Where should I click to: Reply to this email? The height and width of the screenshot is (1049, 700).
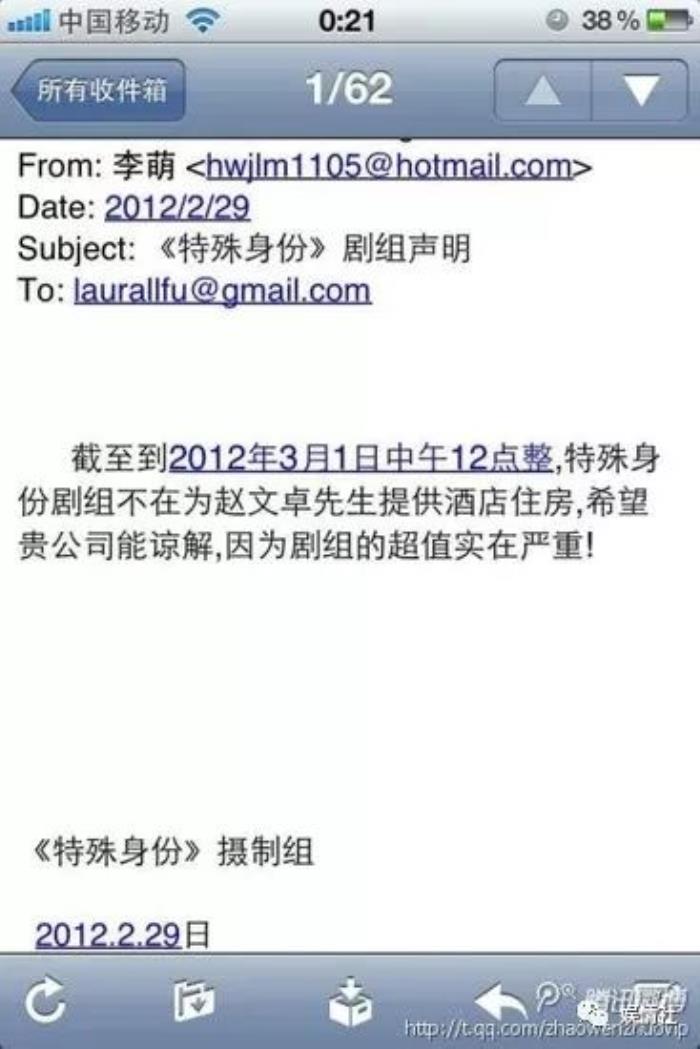(502, 1000)
